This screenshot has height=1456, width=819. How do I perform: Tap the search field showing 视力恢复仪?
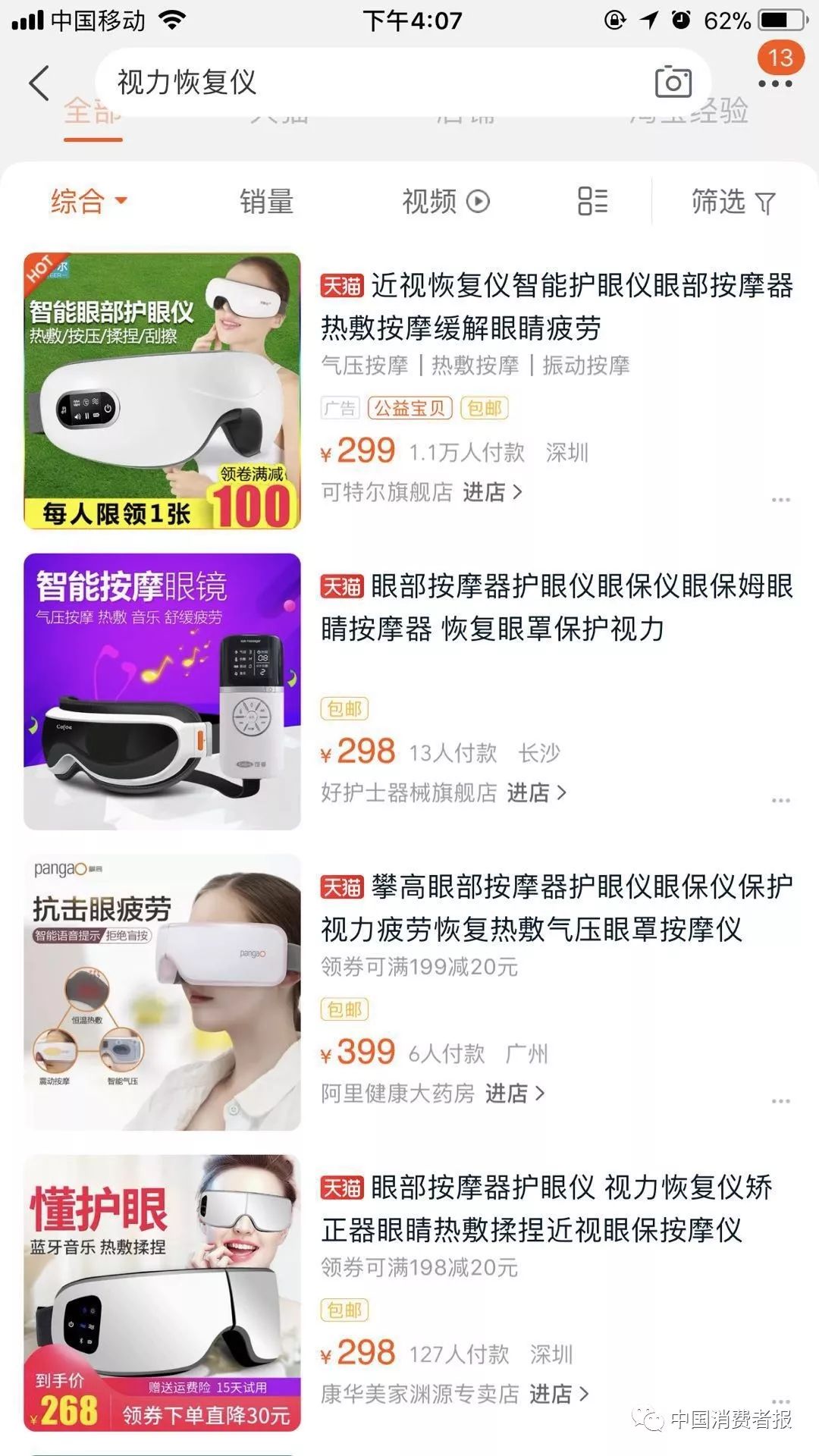click(303, 81)
